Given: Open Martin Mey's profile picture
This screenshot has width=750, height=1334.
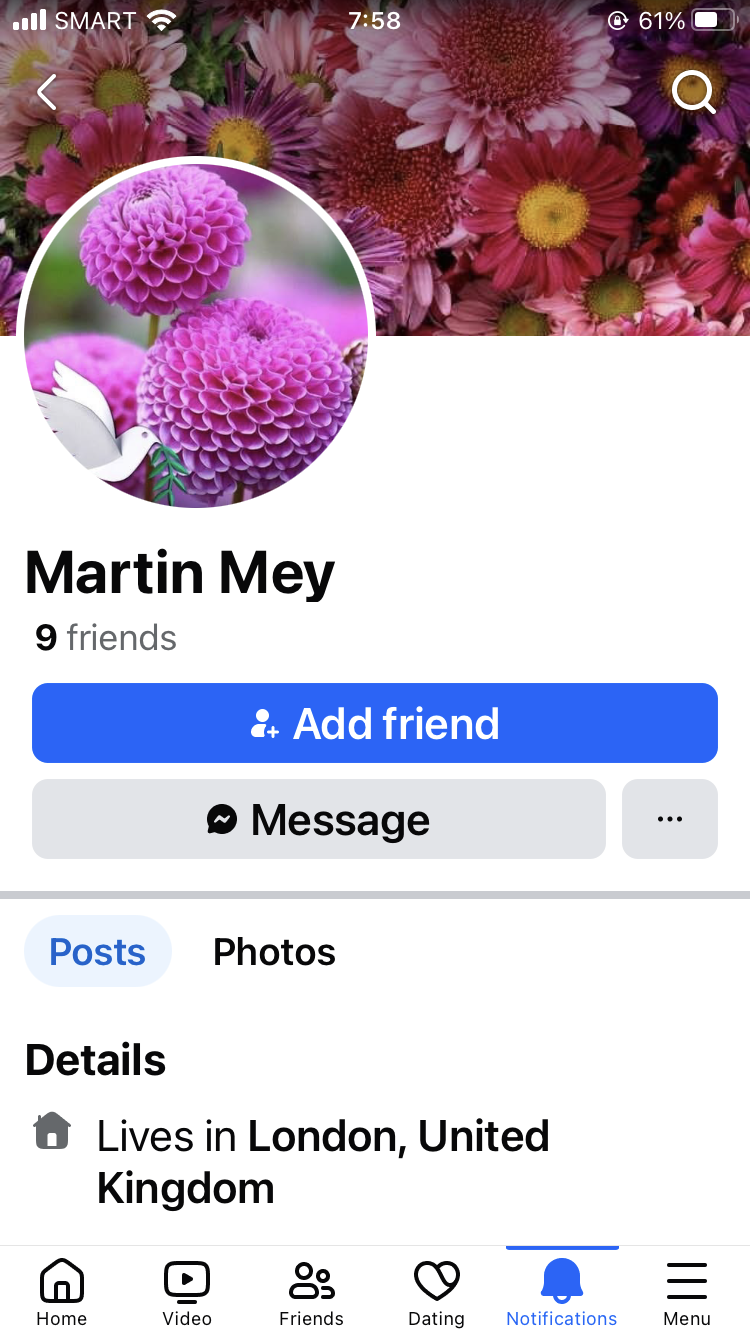Looking at the screenshot, I should (196, 335).
